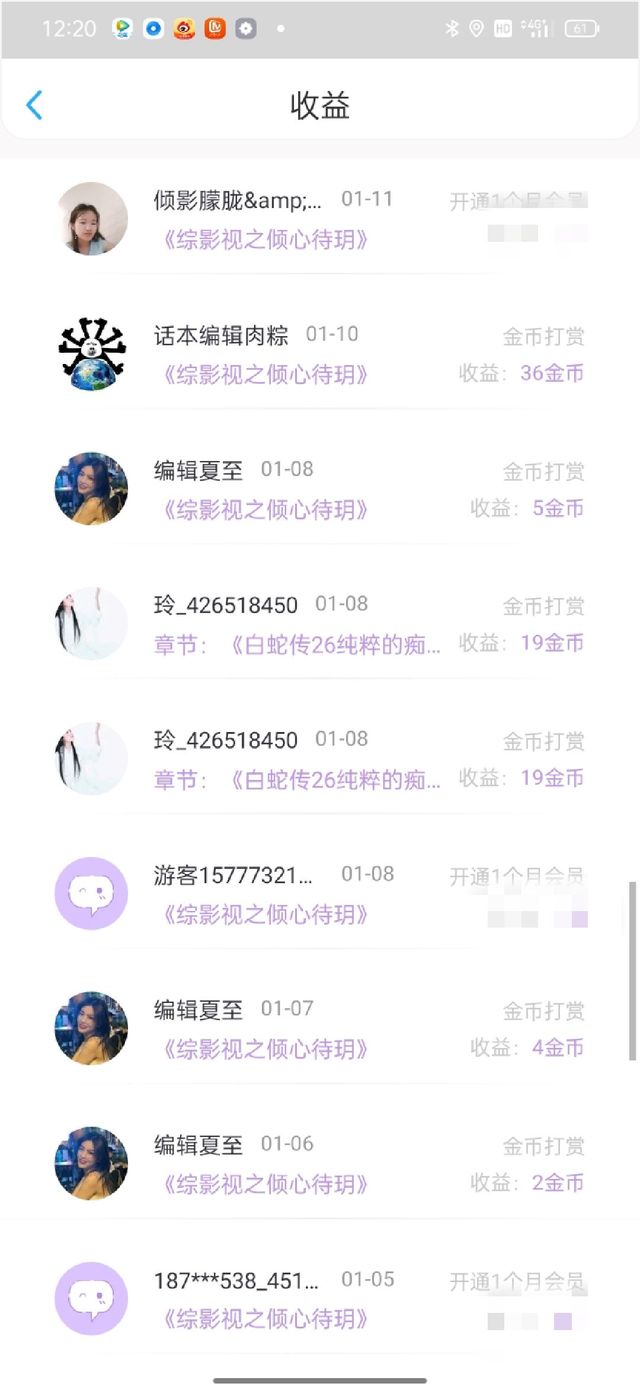Go back from the 收益 page
The width and height of the screenshot is (640, 1387).
(x=35, y=105)
